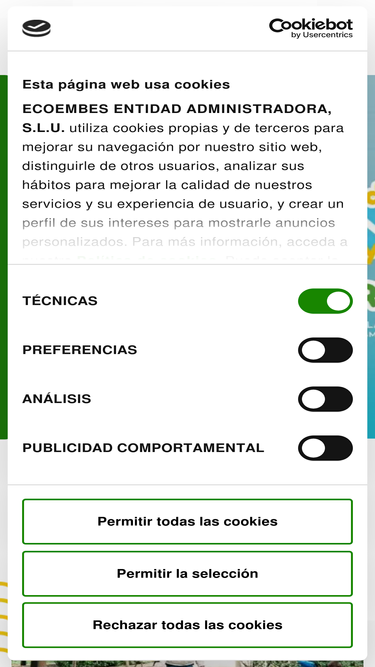Open the Cookiebot by Usercentrics link
This screenshot has width=375, height=667.
[311, 29]
